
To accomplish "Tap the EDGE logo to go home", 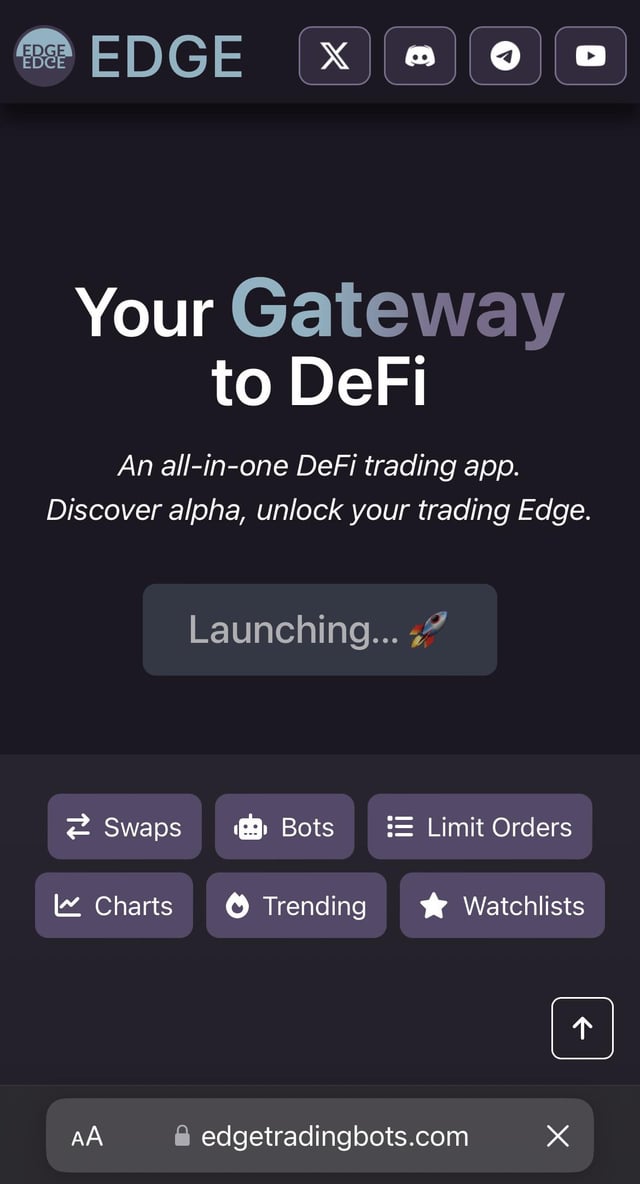I will [x=128, y=56].
